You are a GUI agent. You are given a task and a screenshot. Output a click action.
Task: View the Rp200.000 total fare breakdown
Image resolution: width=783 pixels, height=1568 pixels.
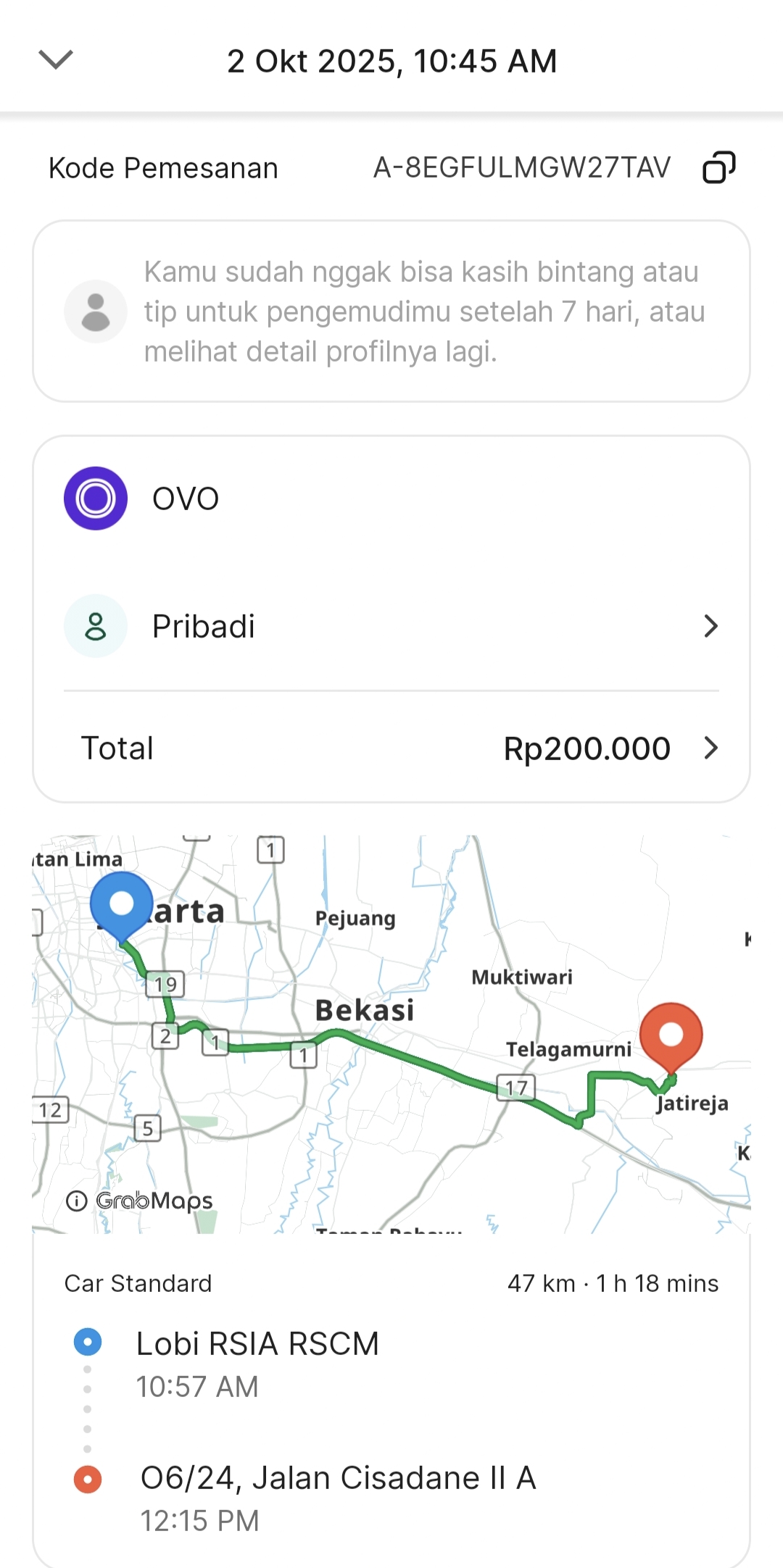click(x=391, y=748)
